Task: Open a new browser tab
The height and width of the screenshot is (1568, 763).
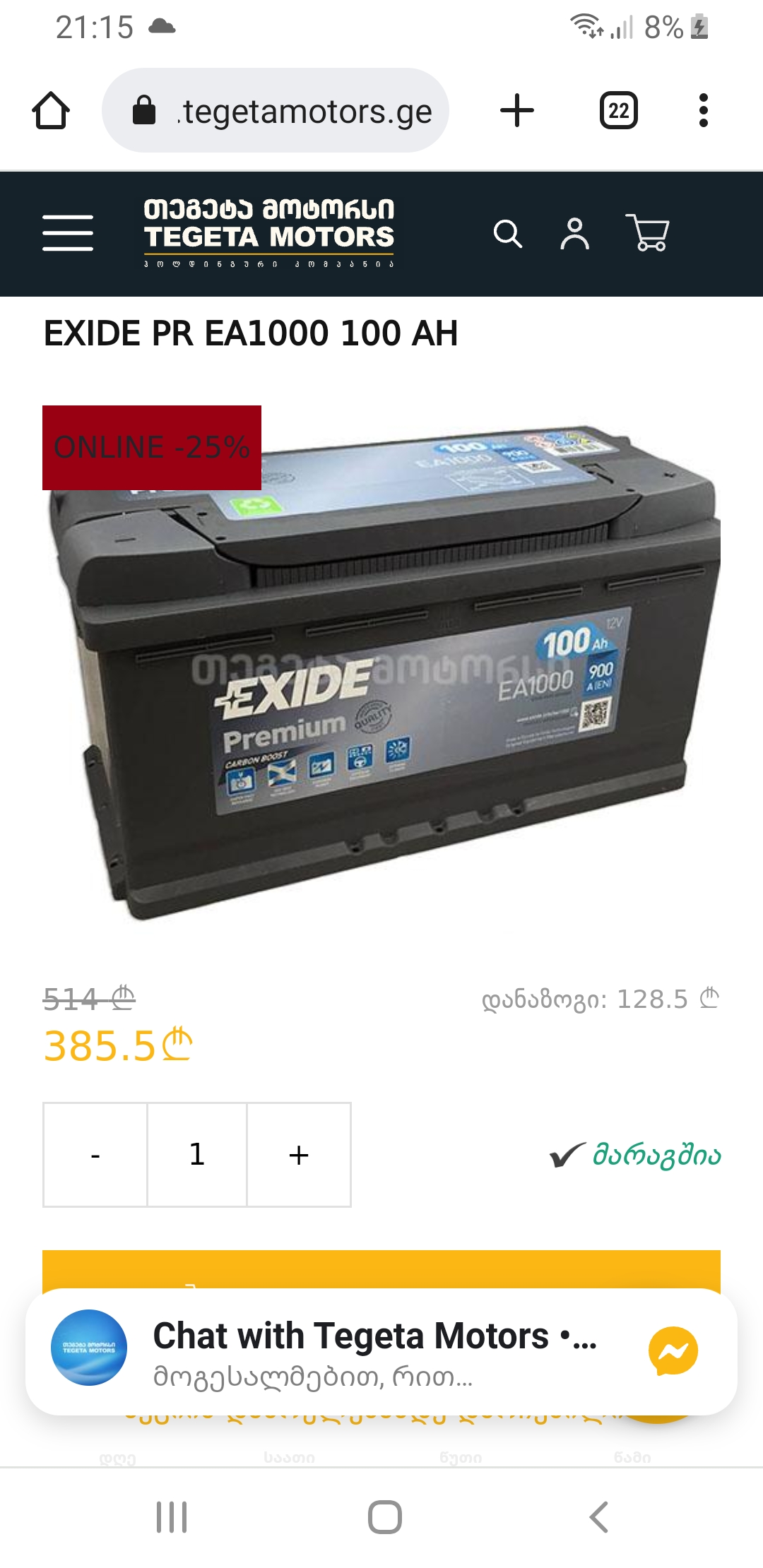Action: click(x=517, y=111)
